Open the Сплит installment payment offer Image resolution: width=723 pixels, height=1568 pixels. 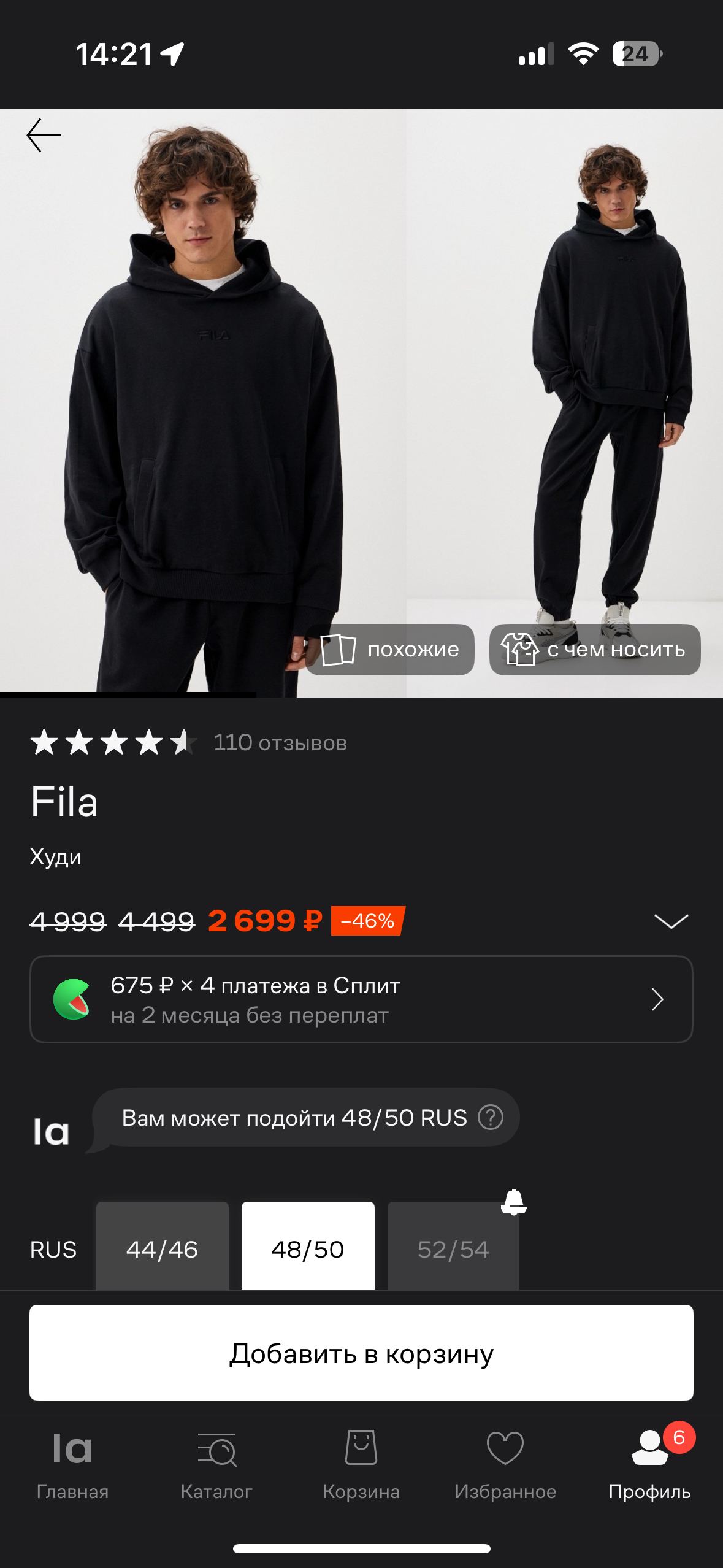tap(361, 999)
